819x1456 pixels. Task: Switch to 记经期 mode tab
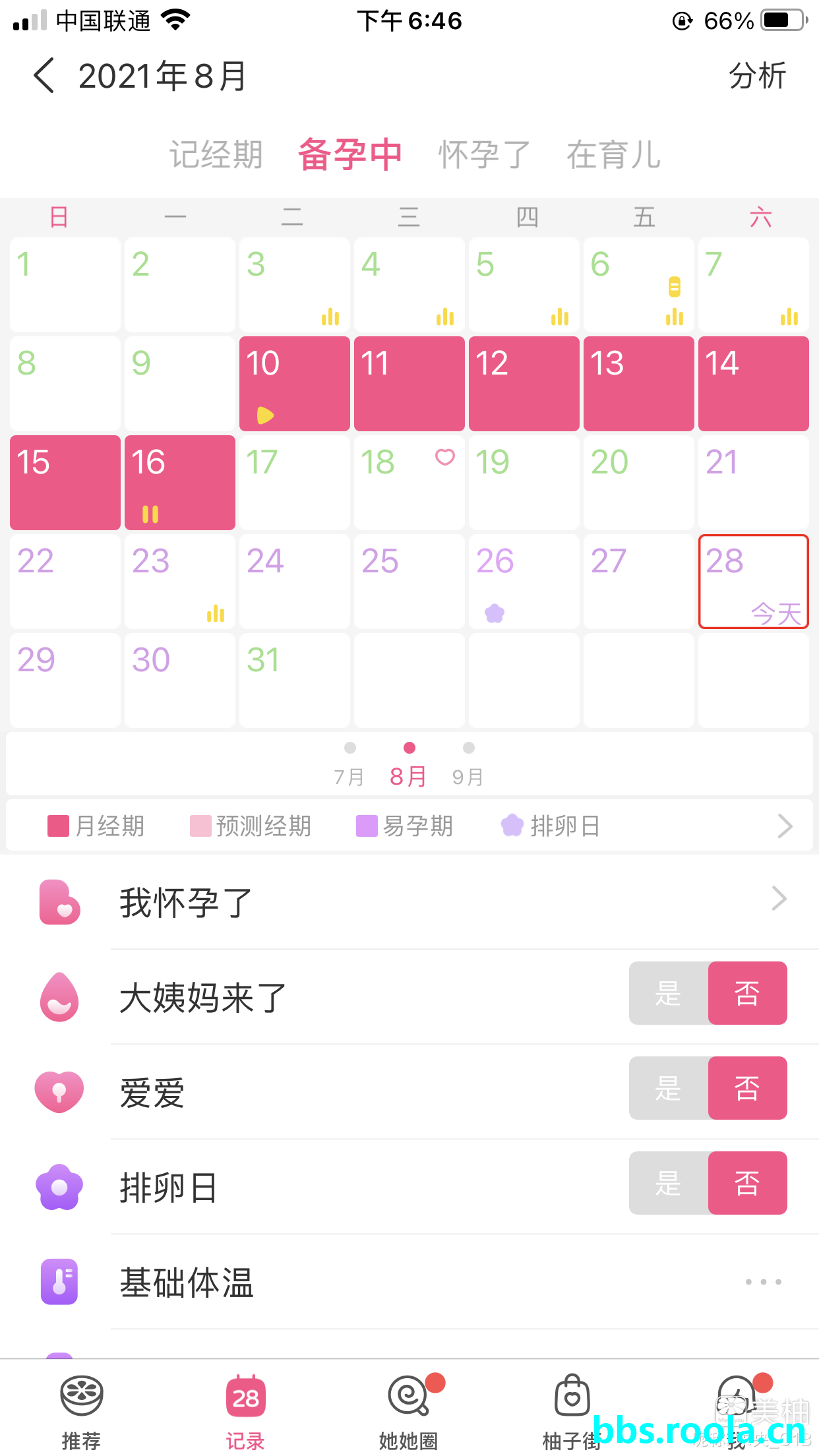(216, 155)
